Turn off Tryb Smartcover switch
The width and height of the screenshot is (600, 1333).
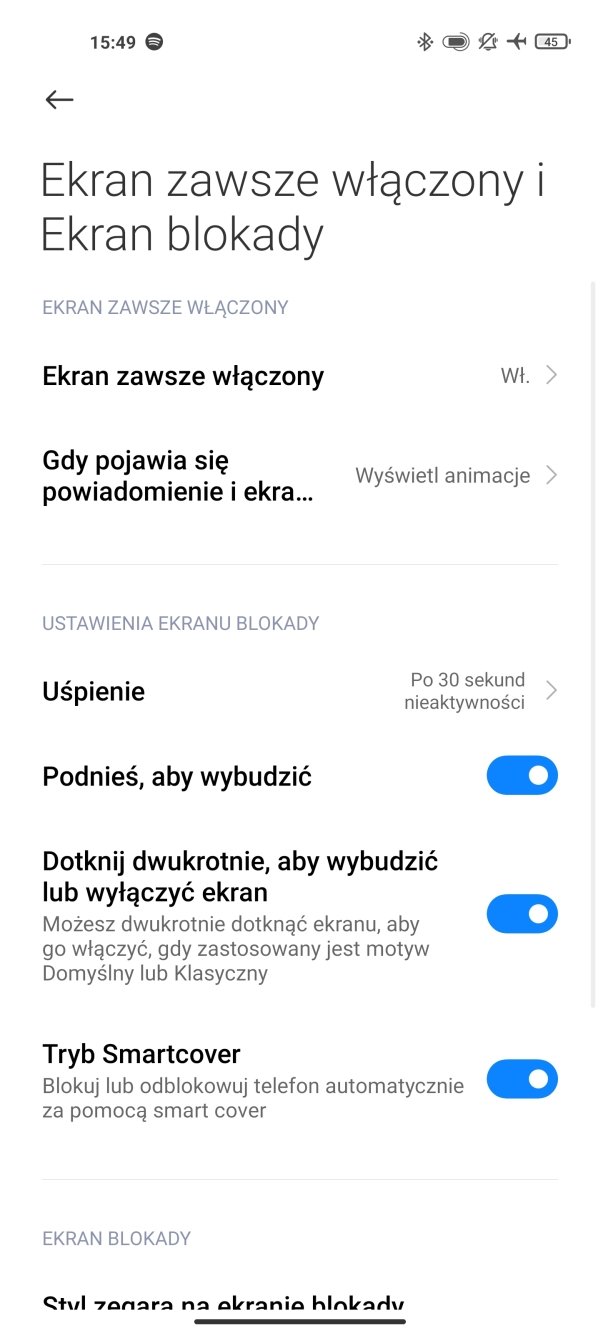522,1080
